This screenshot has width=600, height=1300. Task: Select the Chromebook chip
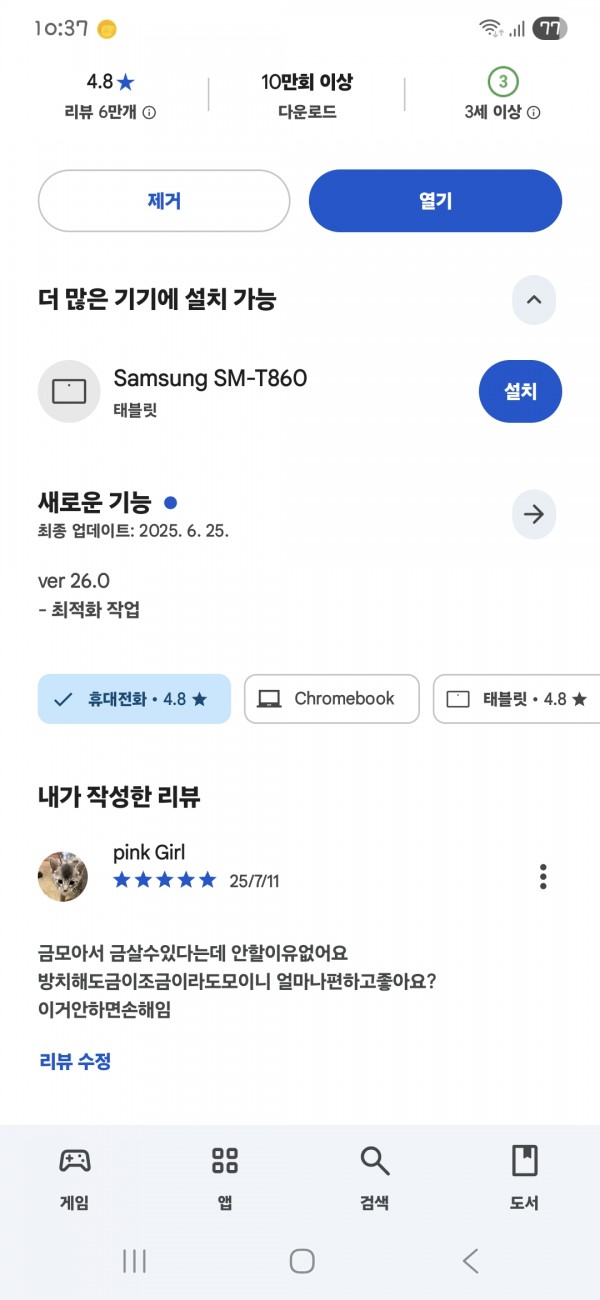[332, 699]
